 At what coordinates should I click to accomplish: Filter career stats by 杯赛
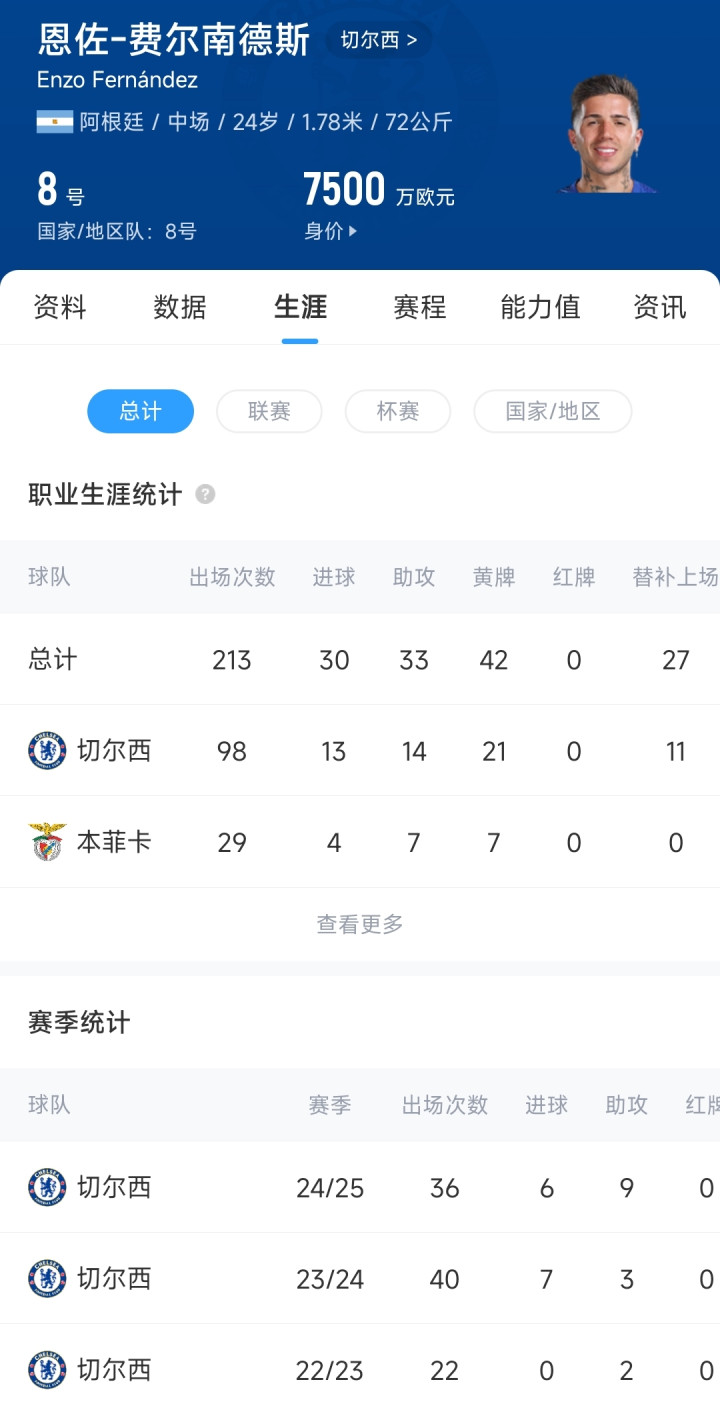point(398,411)
